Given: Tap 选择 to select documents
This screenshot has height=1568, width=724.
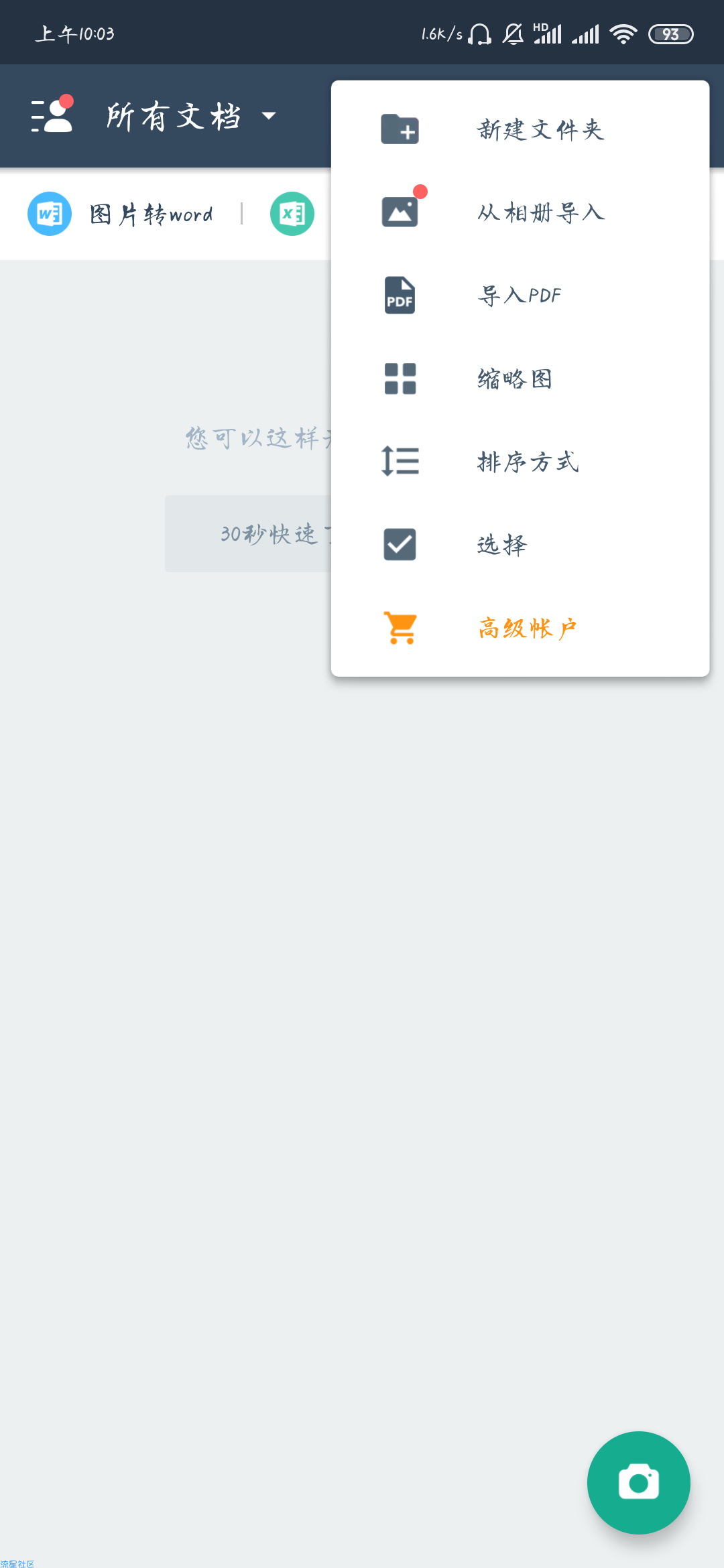Looking at the screenshot, I should point(520,545).
